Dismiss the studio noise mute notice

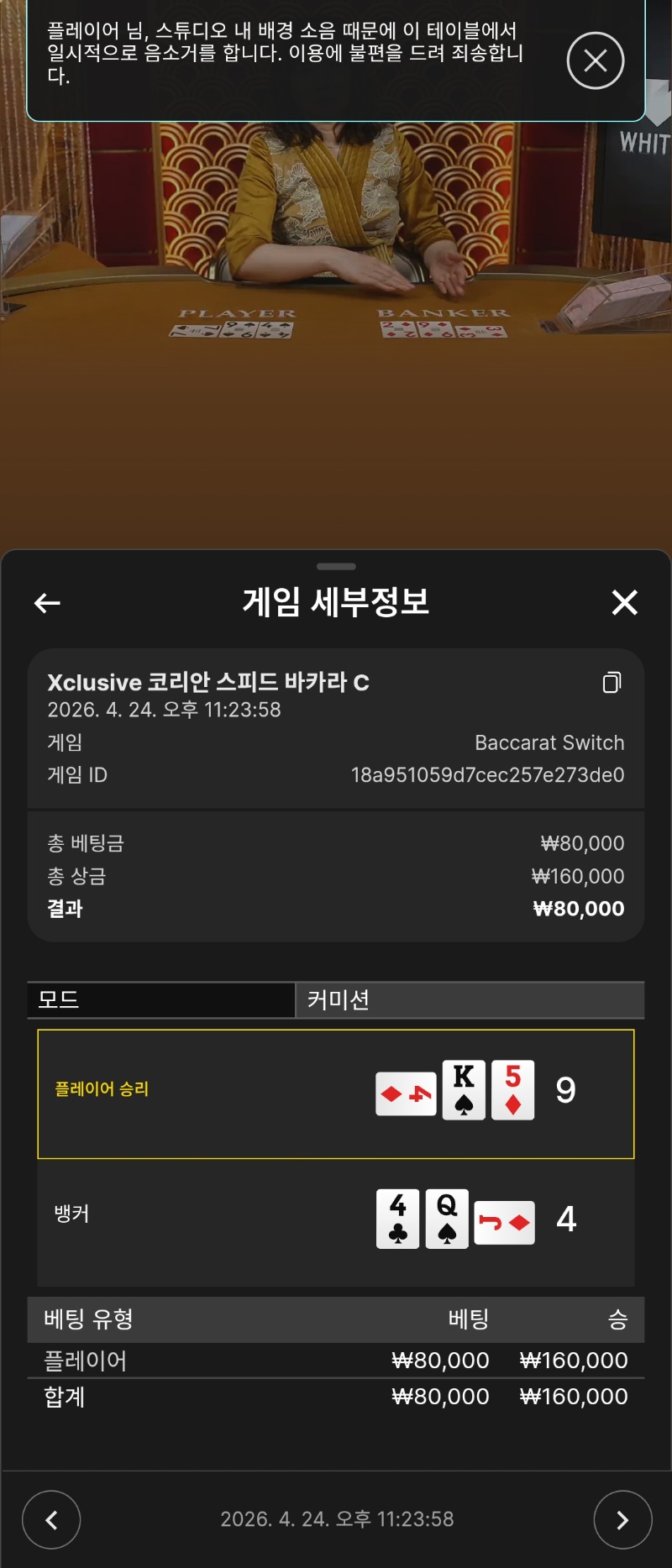pos(595,60)
